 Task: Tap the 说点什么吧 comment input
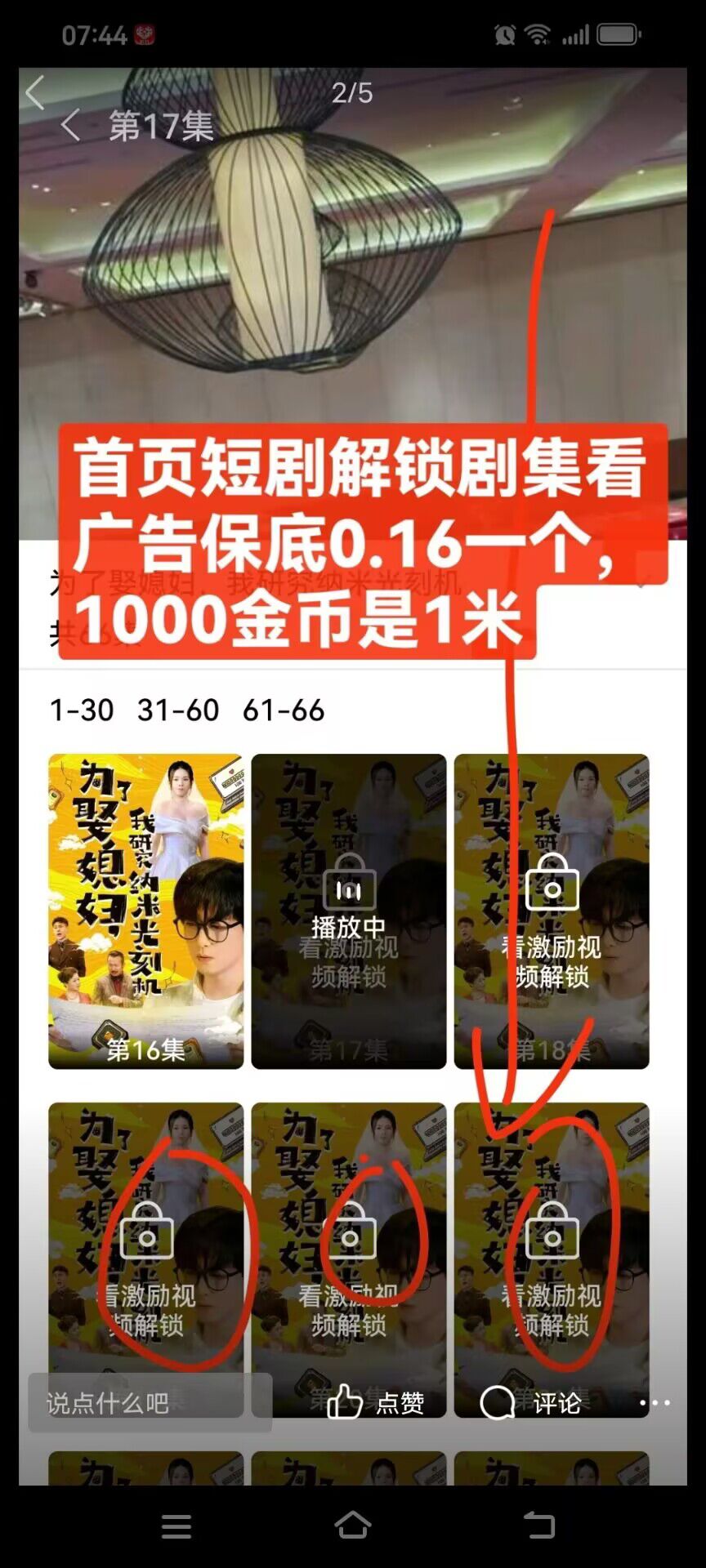(x=150, y=1402)
